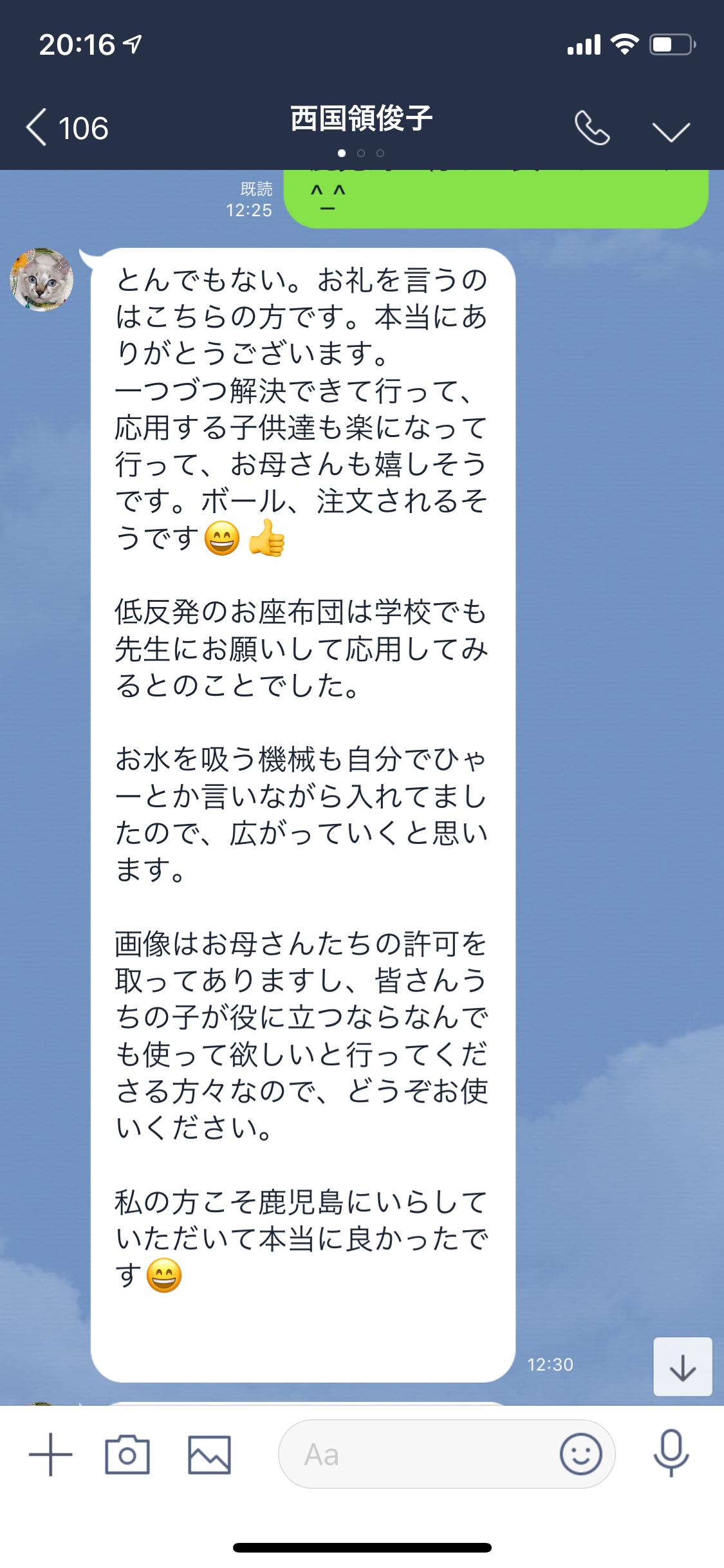Open the sender's cat profile picture

click(x=42, y=280)
